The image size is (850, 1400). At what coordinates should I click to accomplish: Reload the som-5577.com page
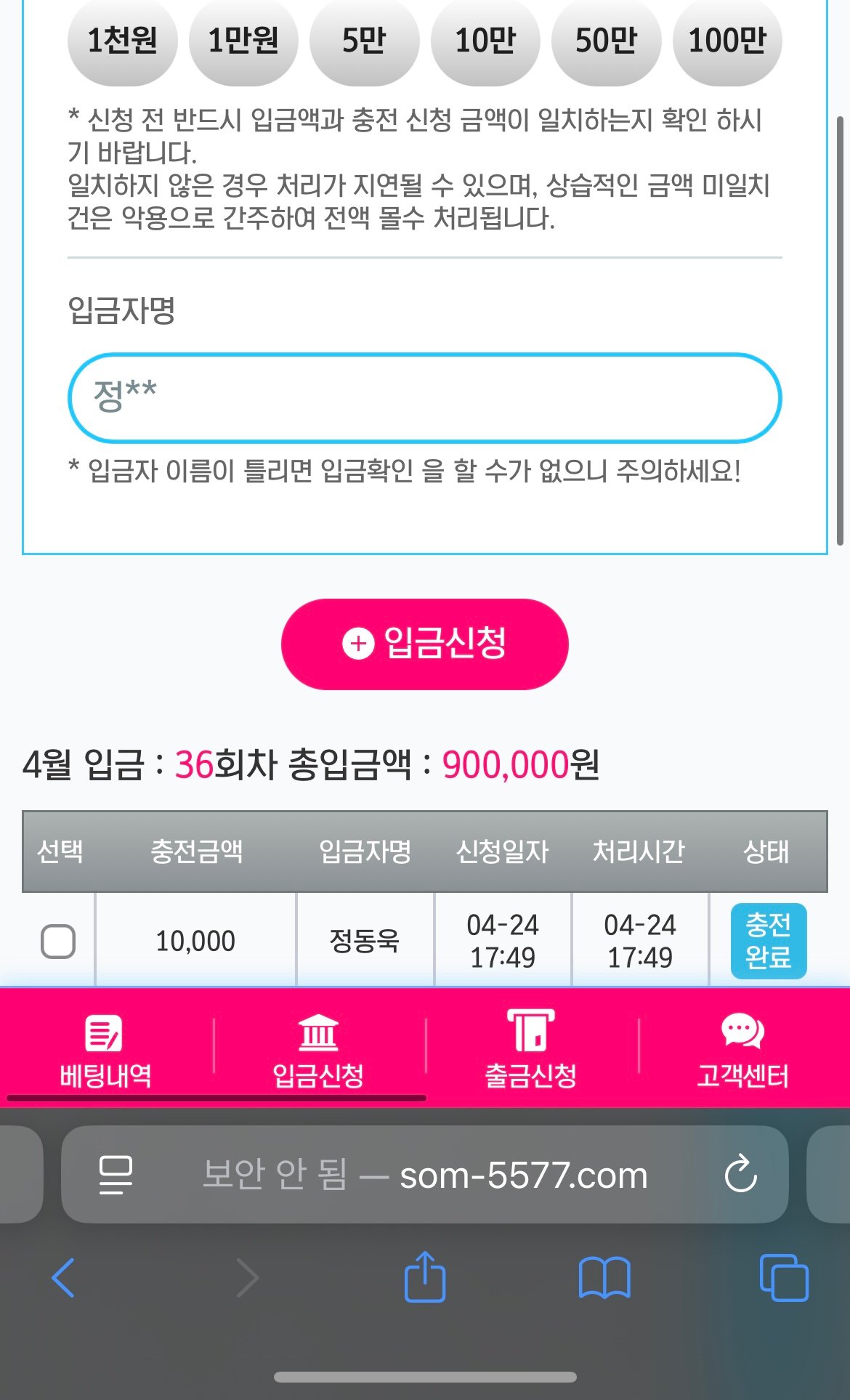pos(740,1174)
